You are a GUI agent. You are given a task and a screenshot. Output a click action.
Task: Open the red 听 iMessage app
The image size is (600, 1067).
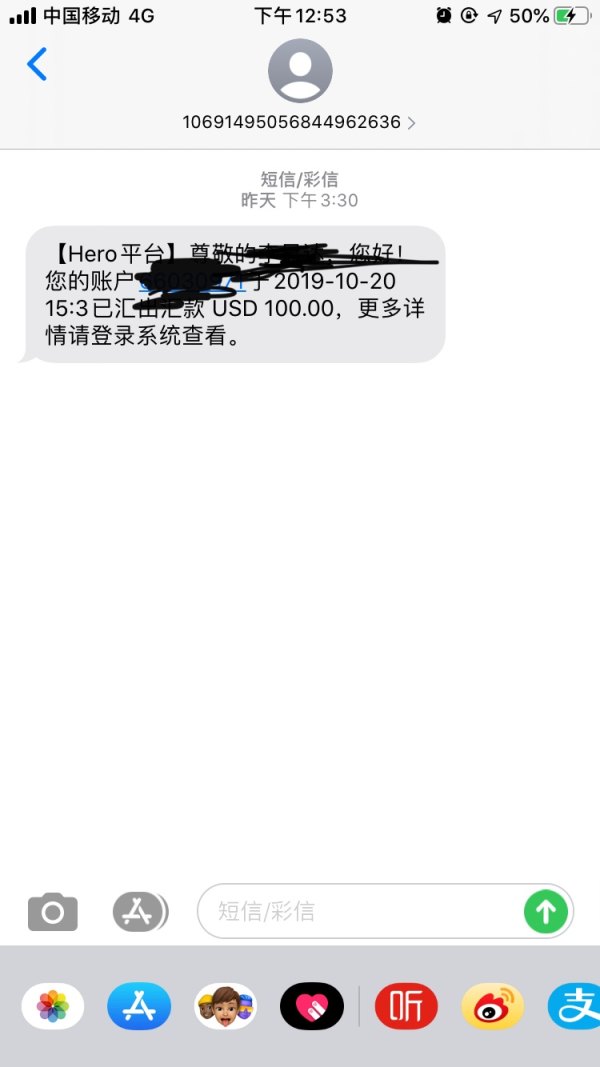point(406,1007)
